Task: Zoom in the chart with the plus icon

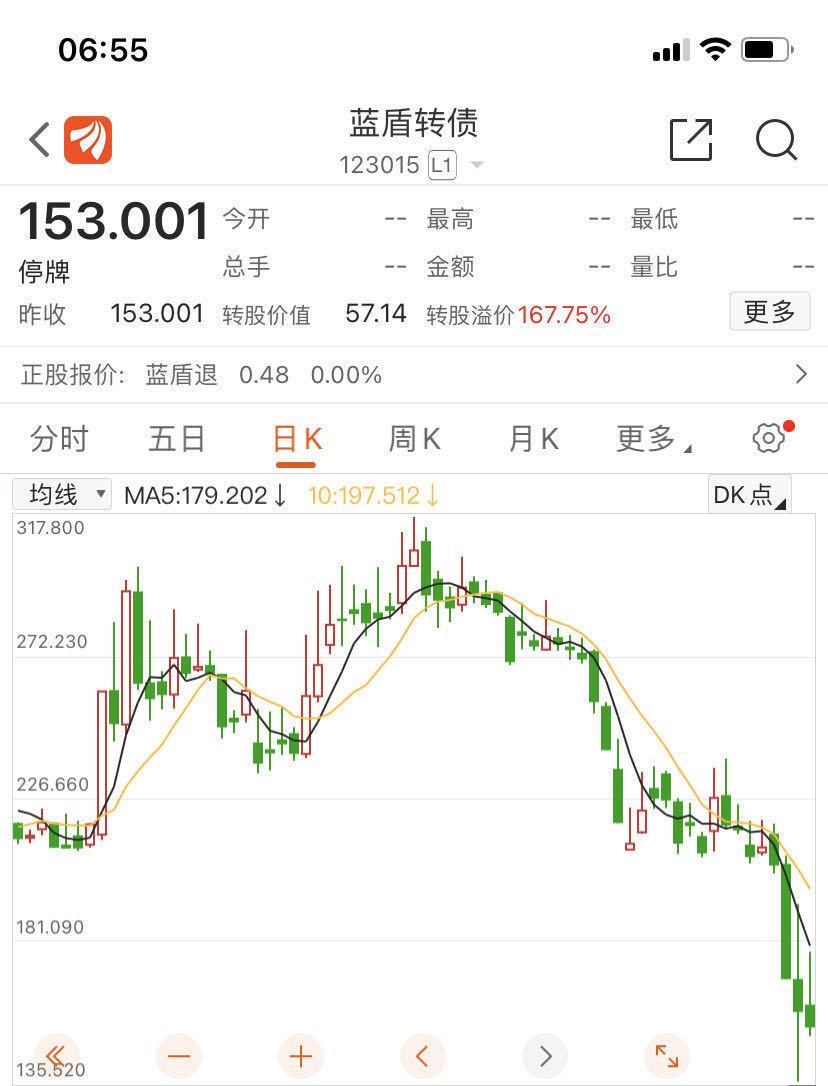Action: [x=300, y=1055]
